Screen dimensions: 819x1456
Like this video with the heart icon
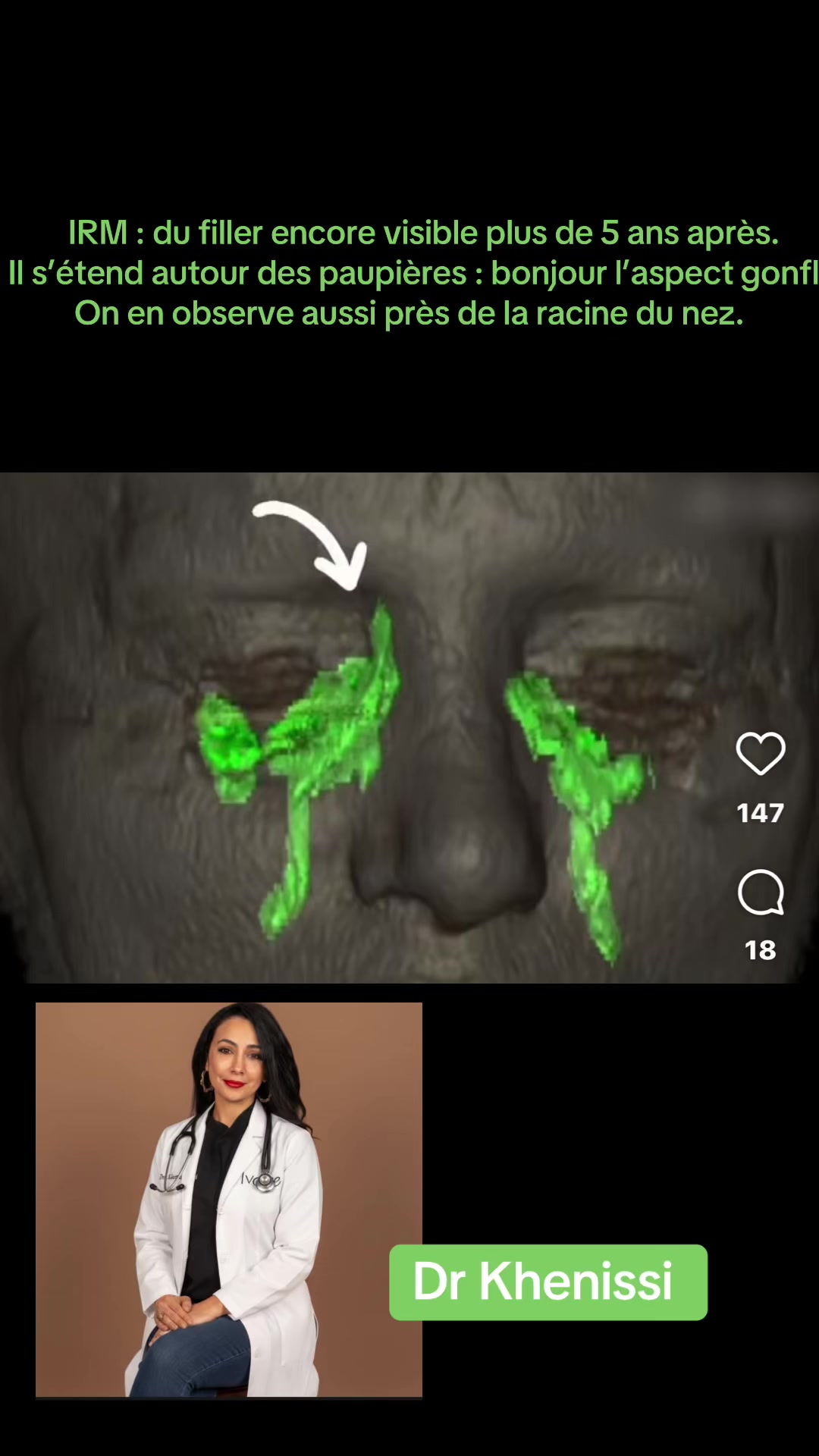coord(761,753)
